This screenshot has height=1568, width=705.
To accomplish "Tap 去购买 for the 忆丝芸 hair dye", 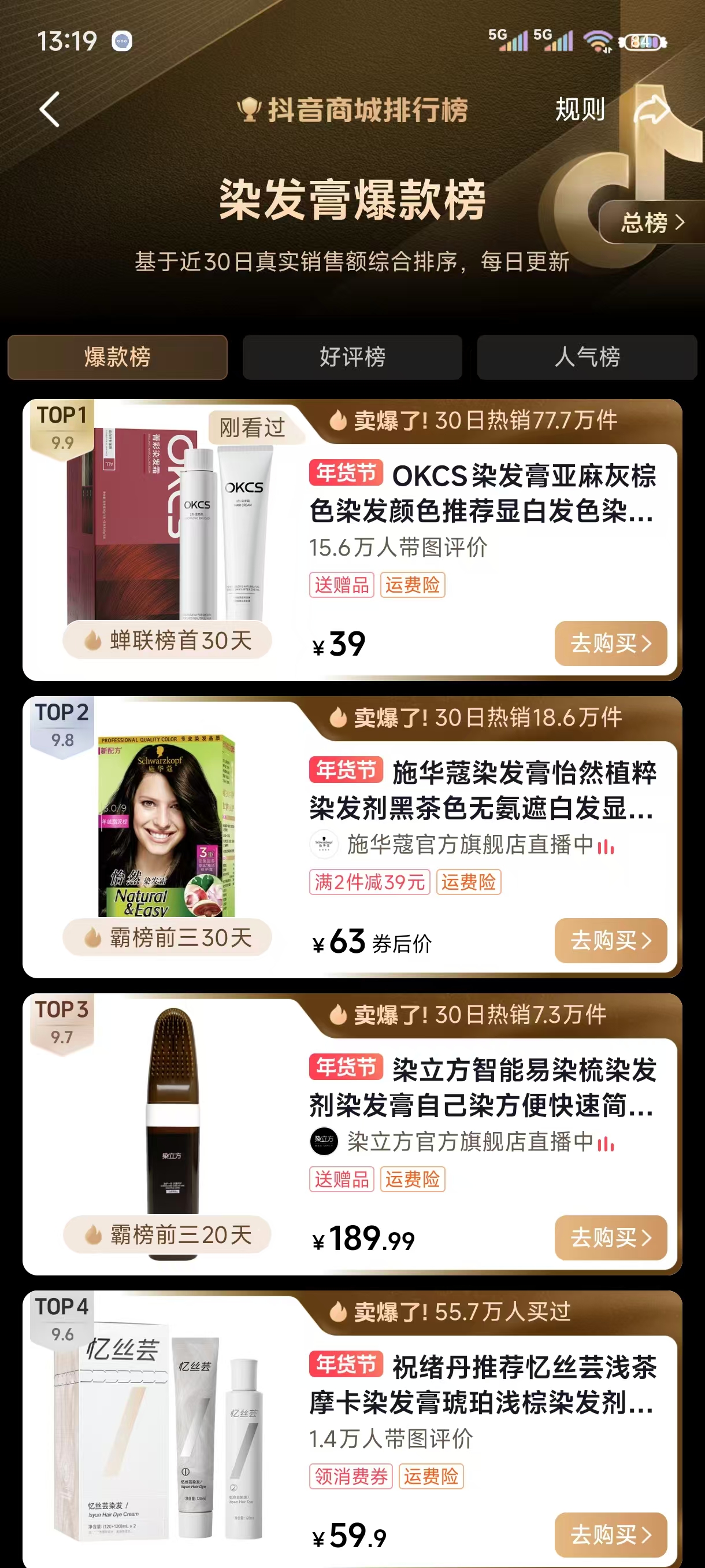I will coord(610,1534).
